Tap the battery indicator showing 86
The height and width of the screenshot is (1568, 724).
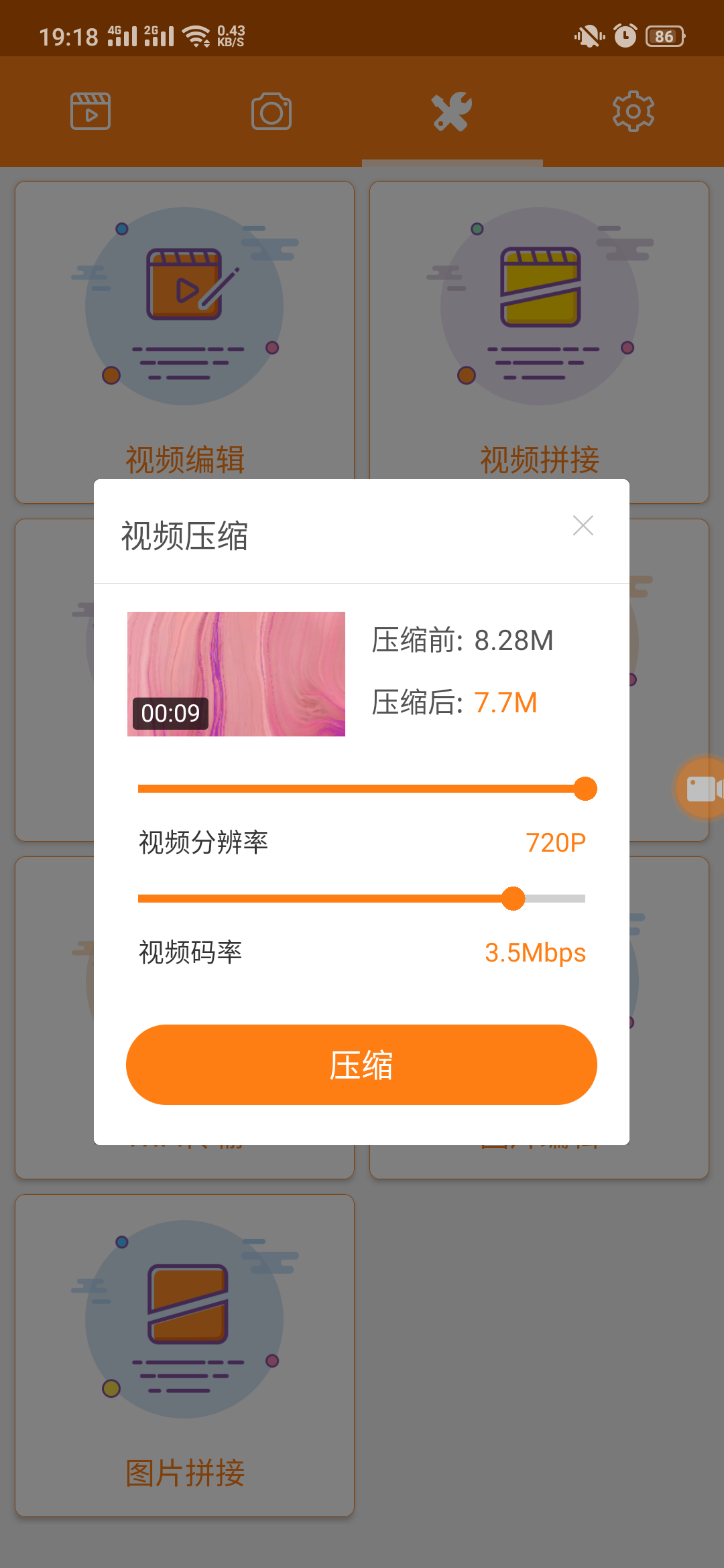point(664,36)
